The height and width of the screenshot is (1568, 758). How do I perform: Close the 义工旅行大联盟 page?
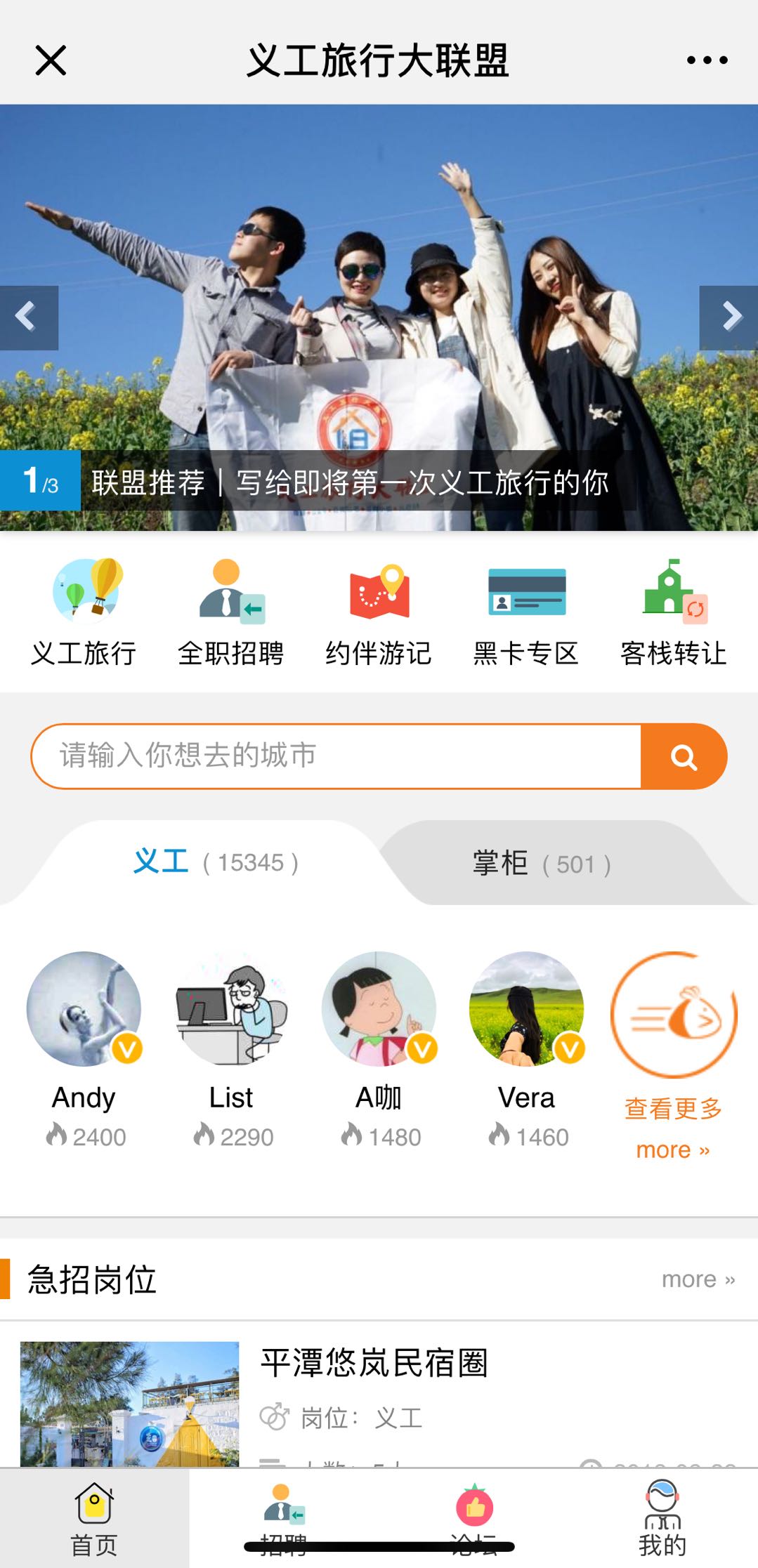[51, 60]
